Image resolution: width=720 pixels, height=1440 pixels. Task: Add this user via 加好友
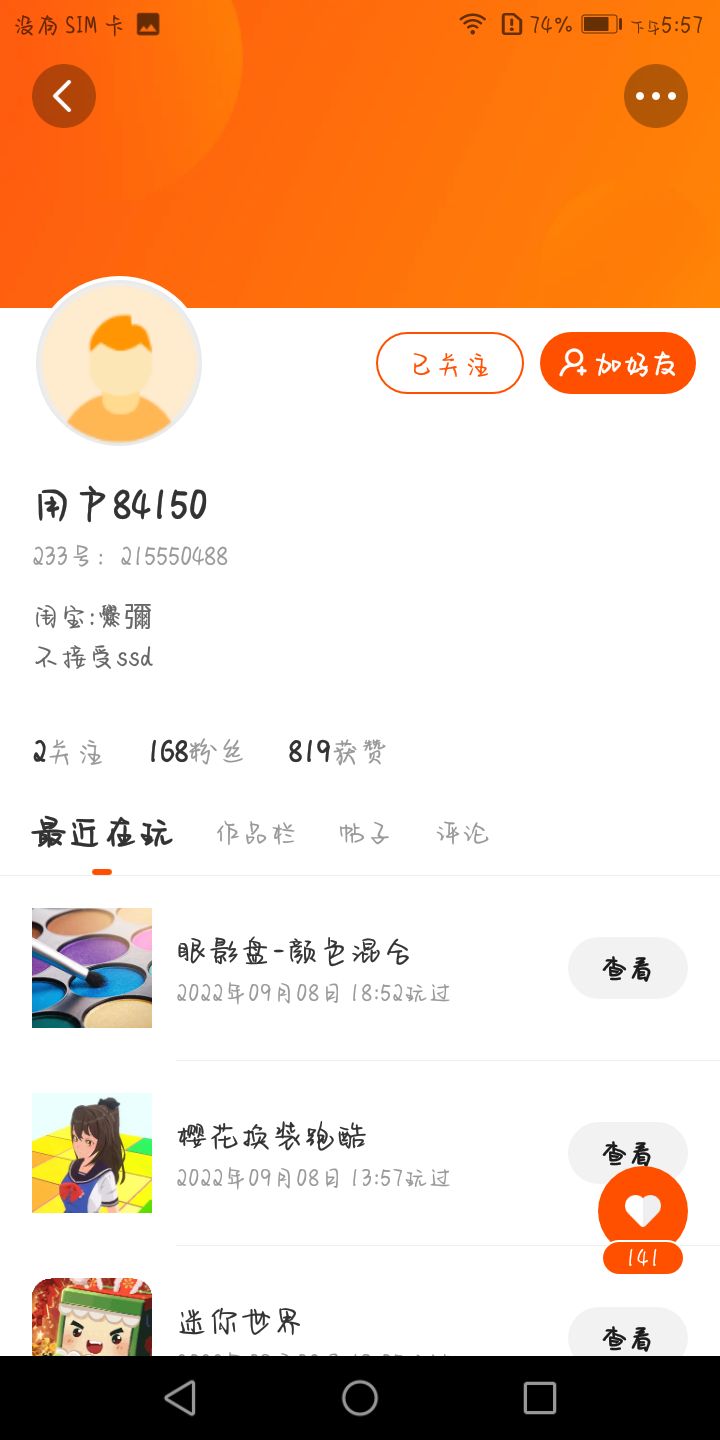click(617, 363)
